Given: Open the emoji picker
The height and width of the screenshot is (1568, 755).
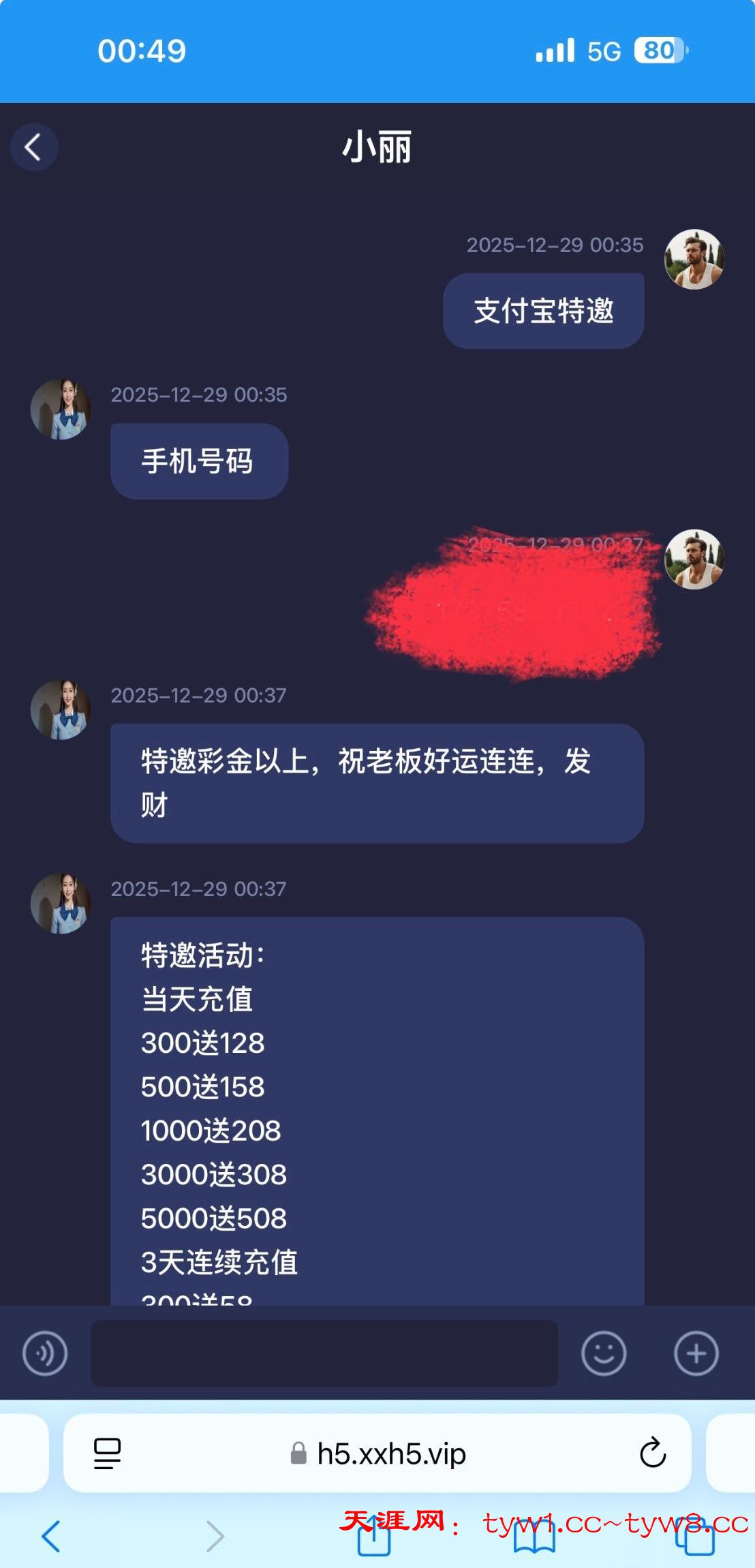Looking at the screenshot, I should 604,1353.
